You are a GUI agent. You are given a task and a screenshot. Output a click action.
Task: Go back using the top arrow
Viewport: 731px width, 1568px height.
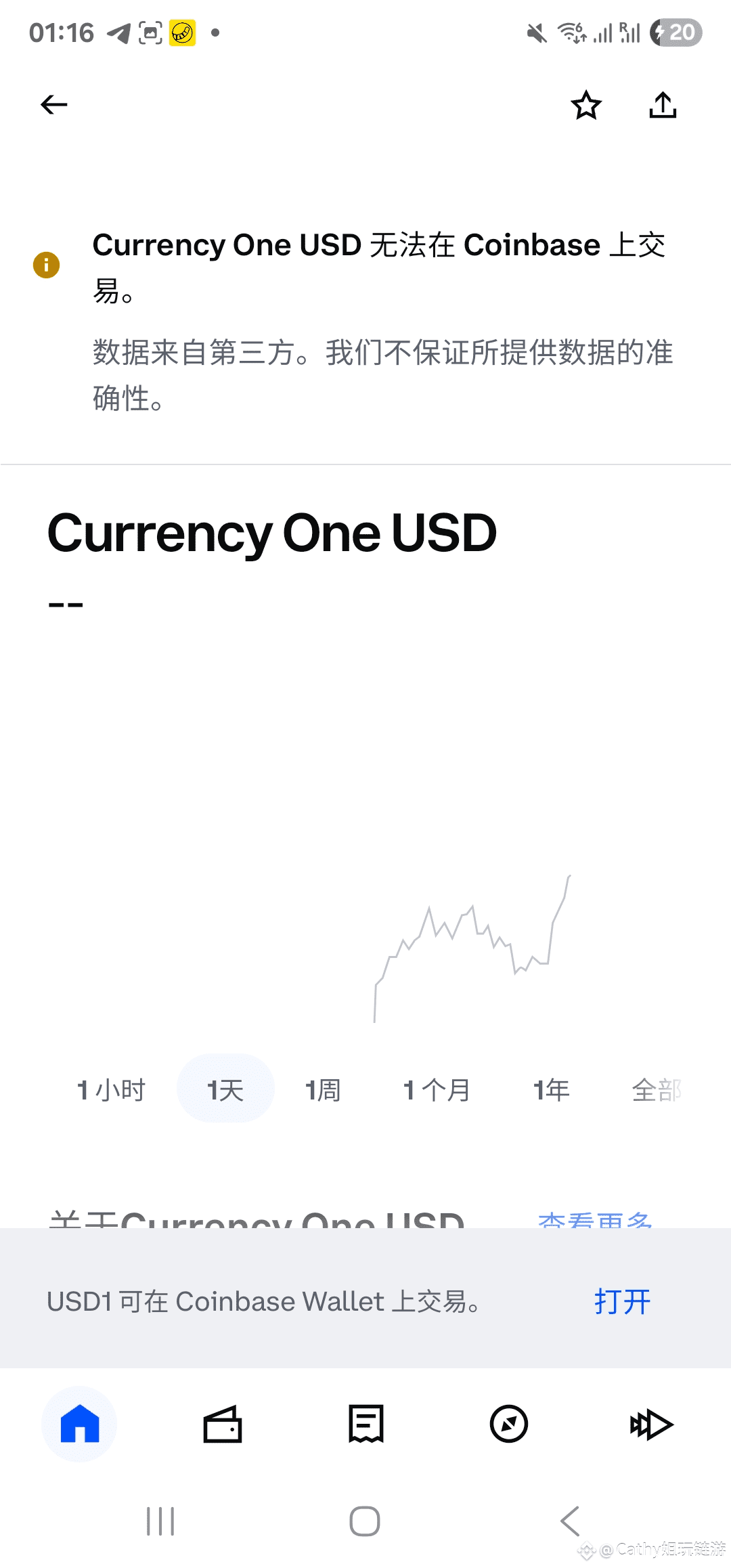coord(54,105)
